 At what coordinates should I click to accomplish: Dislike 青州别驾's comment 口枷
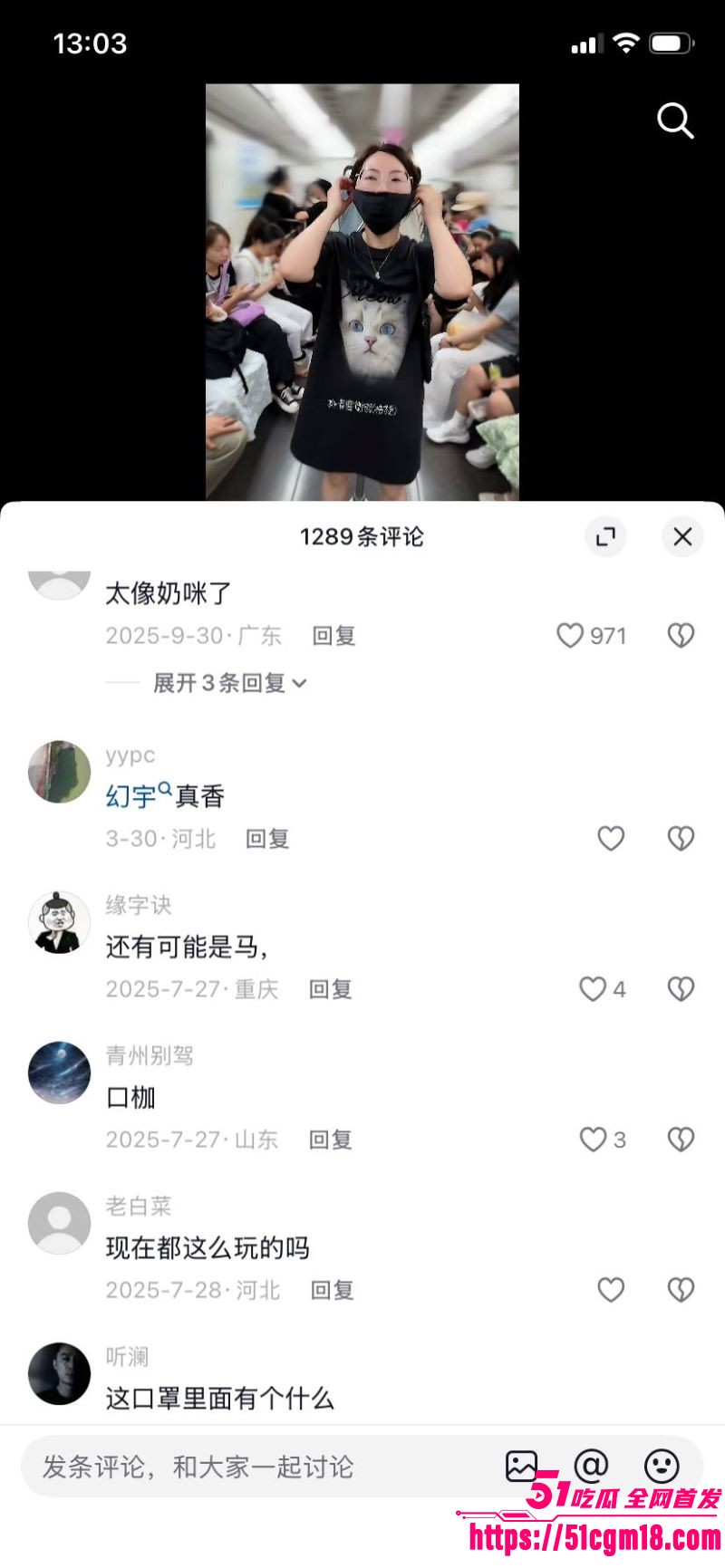681,1140
